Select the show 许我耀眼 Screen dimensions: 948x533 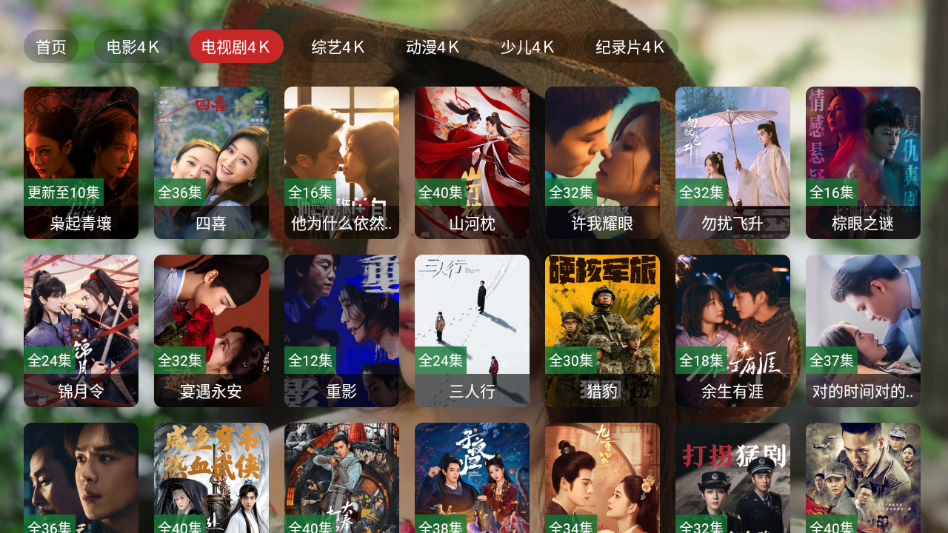point(602,162)
